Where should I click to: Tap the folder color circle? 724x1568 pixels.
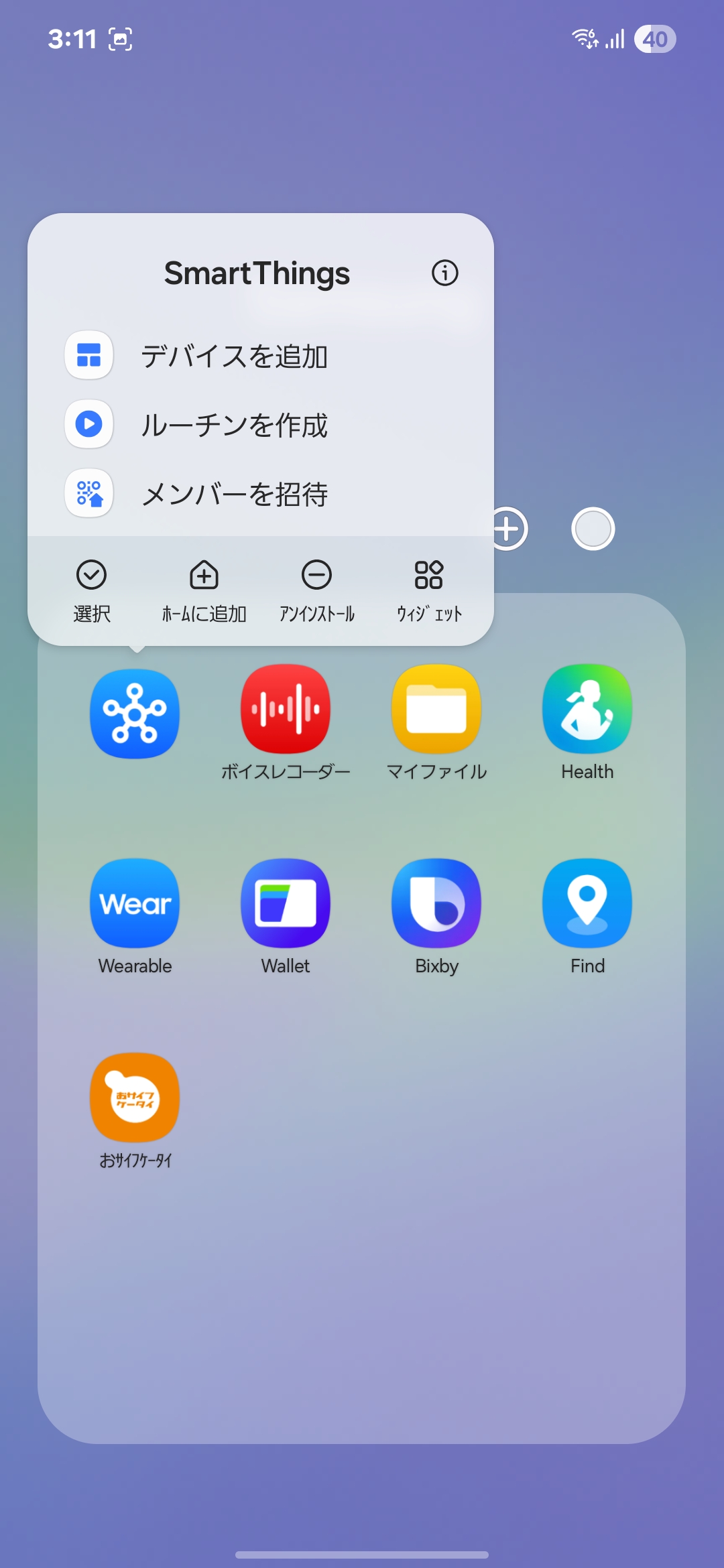(x=593, y=529)
